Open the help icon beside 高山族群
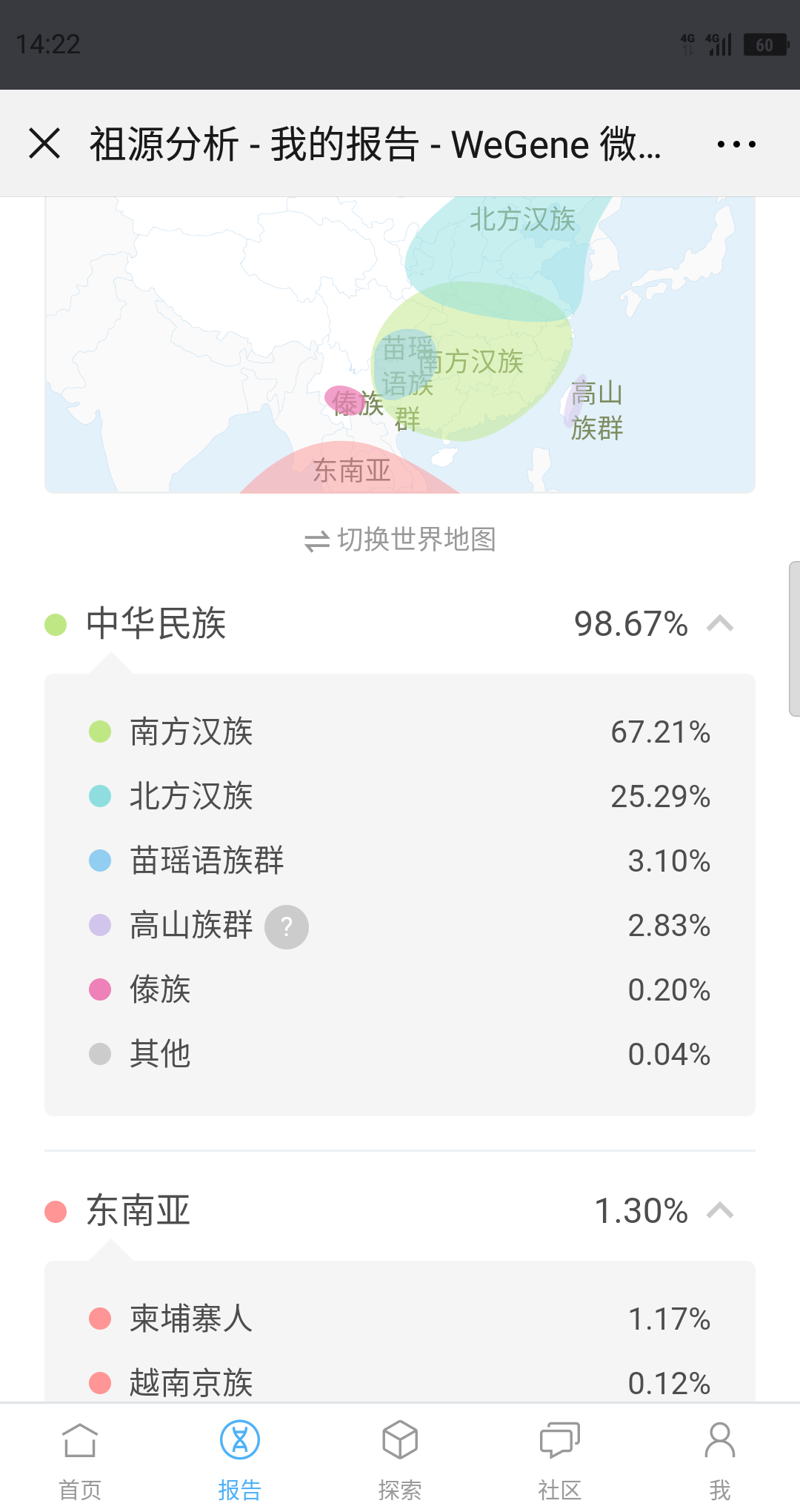Image resolution: width=800 pixels, height=1512 pixels. pos(287,926)
